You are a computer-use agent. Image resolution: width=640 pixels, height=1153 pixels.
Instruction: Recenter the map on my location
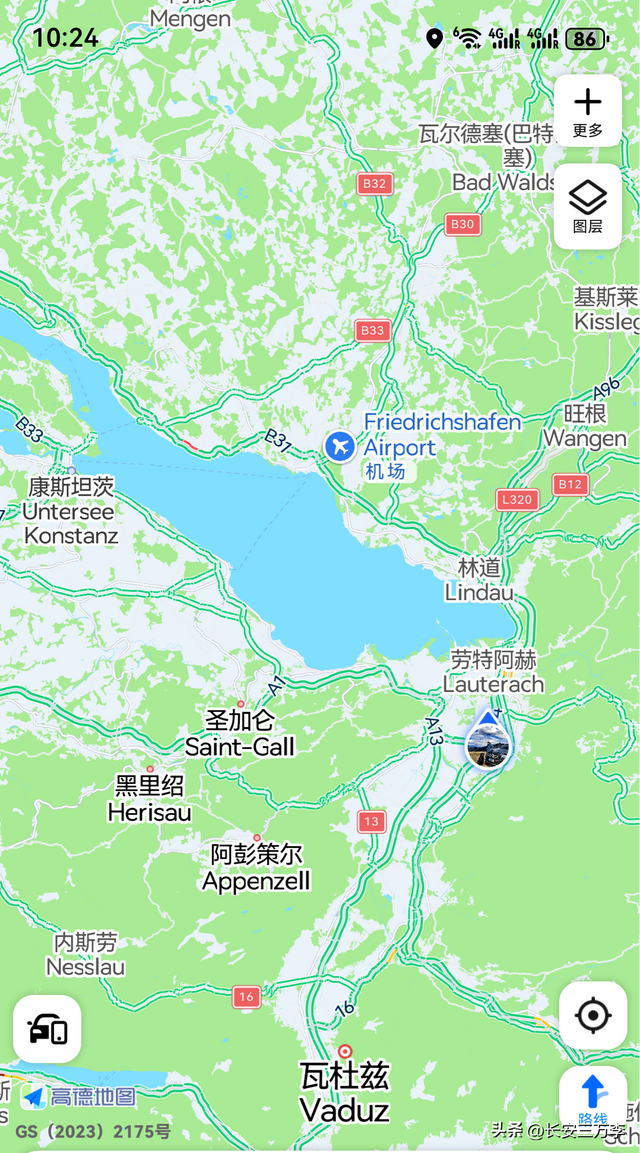click(x=593, y=1016)
